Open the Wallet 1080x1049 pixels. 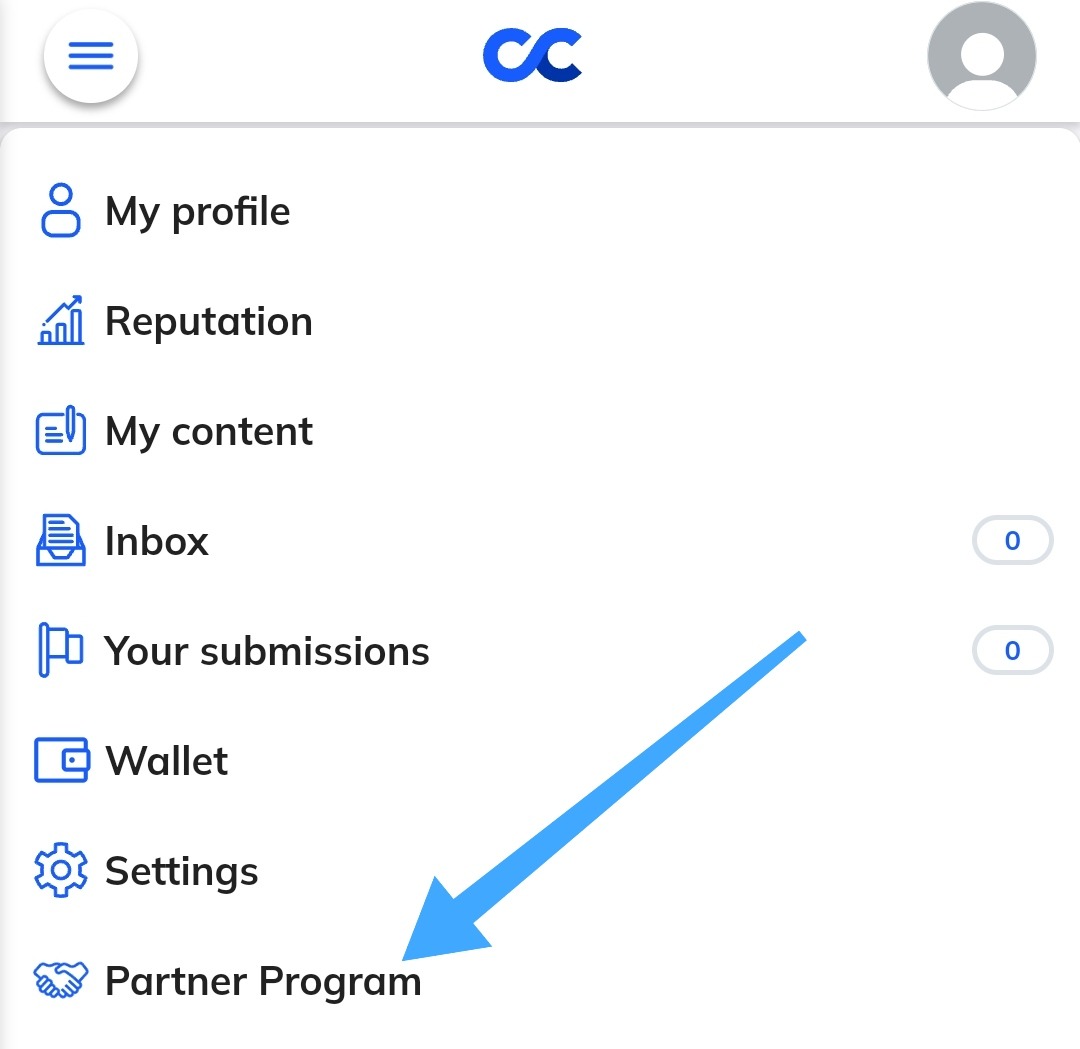click(166, 762)
